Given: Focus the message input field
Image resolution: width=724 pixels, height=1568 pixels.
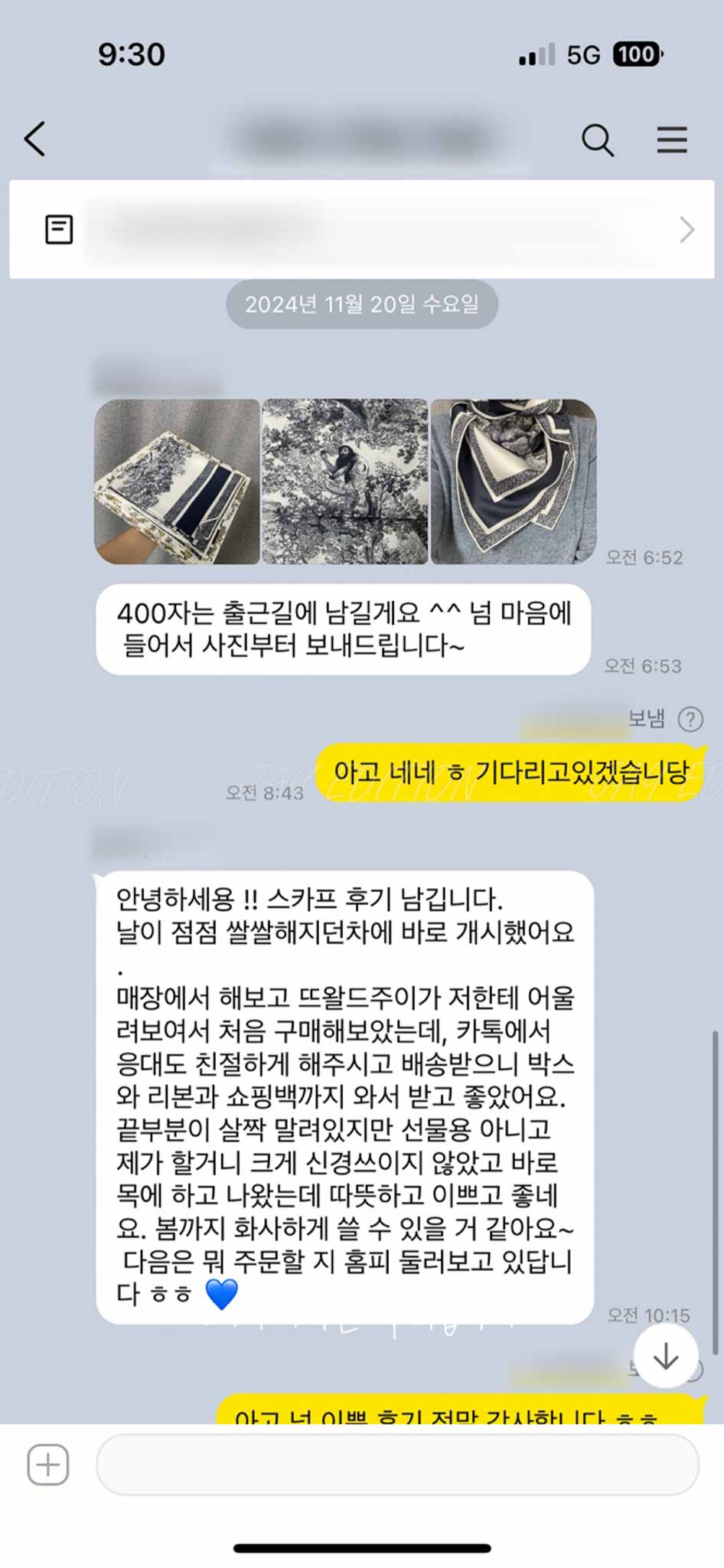Looking at the screenshot, I should [397, 1465].
